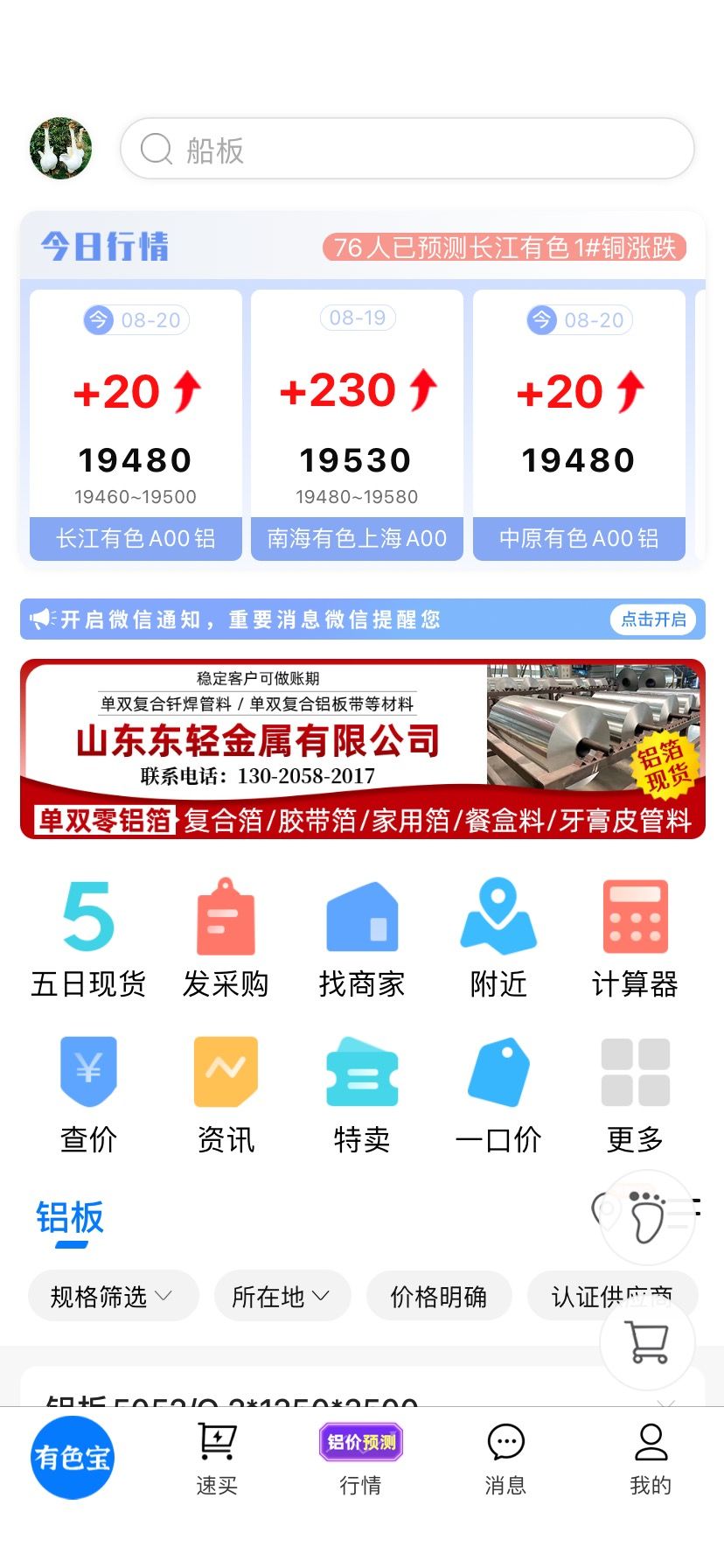This screenshot has height=1568, width=724.
Task: Launch the 计算器 calculator
Action: click(x=636, y=939)
